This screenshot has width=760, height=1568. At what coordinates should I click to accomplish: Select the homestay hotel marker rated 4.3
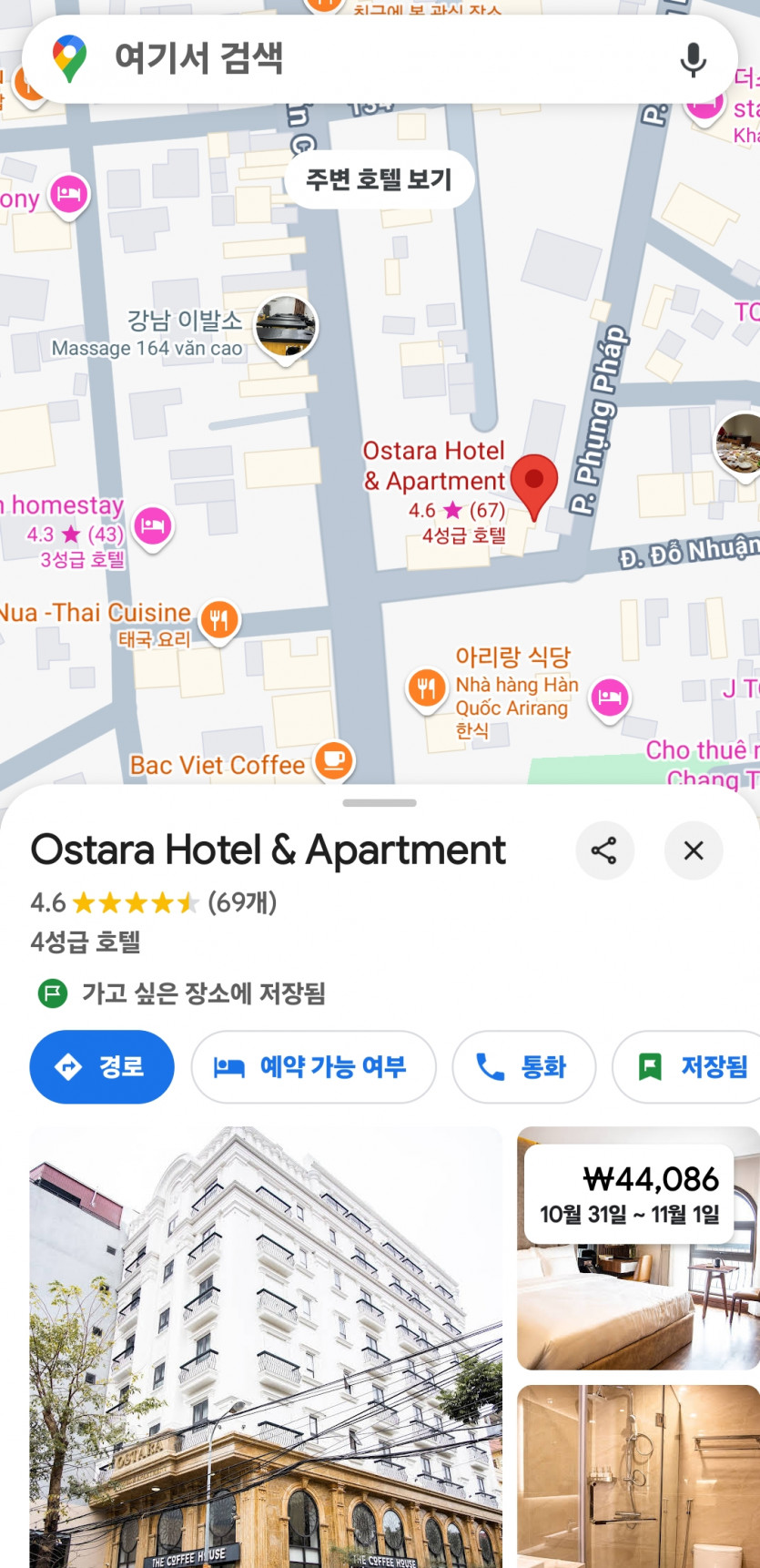153,525
